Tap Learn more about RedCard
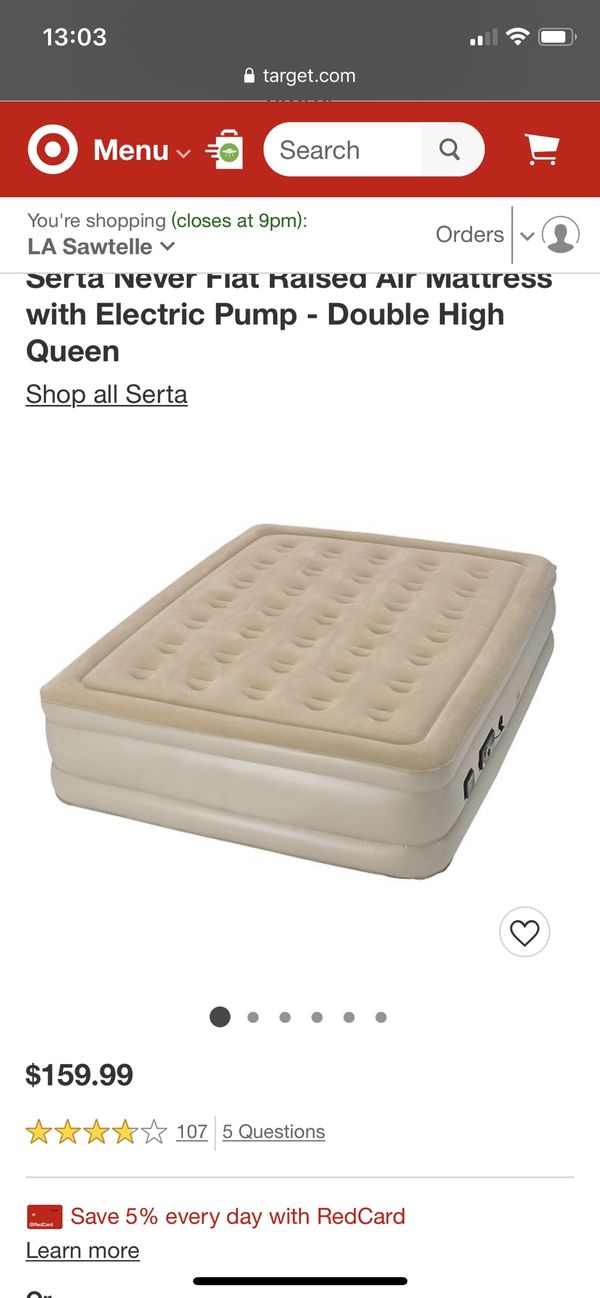 (83, 1250)
